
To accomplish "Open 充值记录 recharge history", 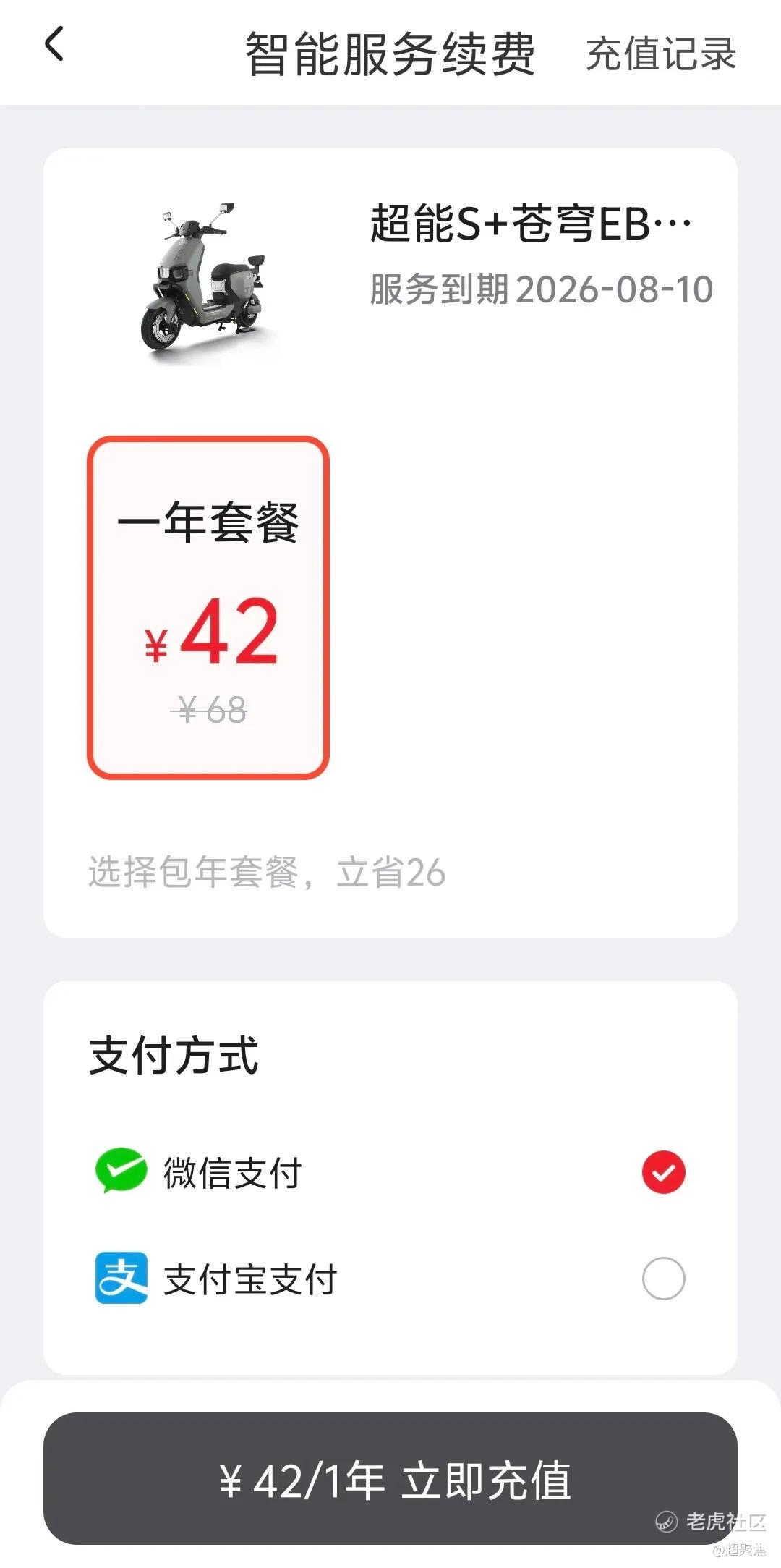I will [x=661, y=54].
